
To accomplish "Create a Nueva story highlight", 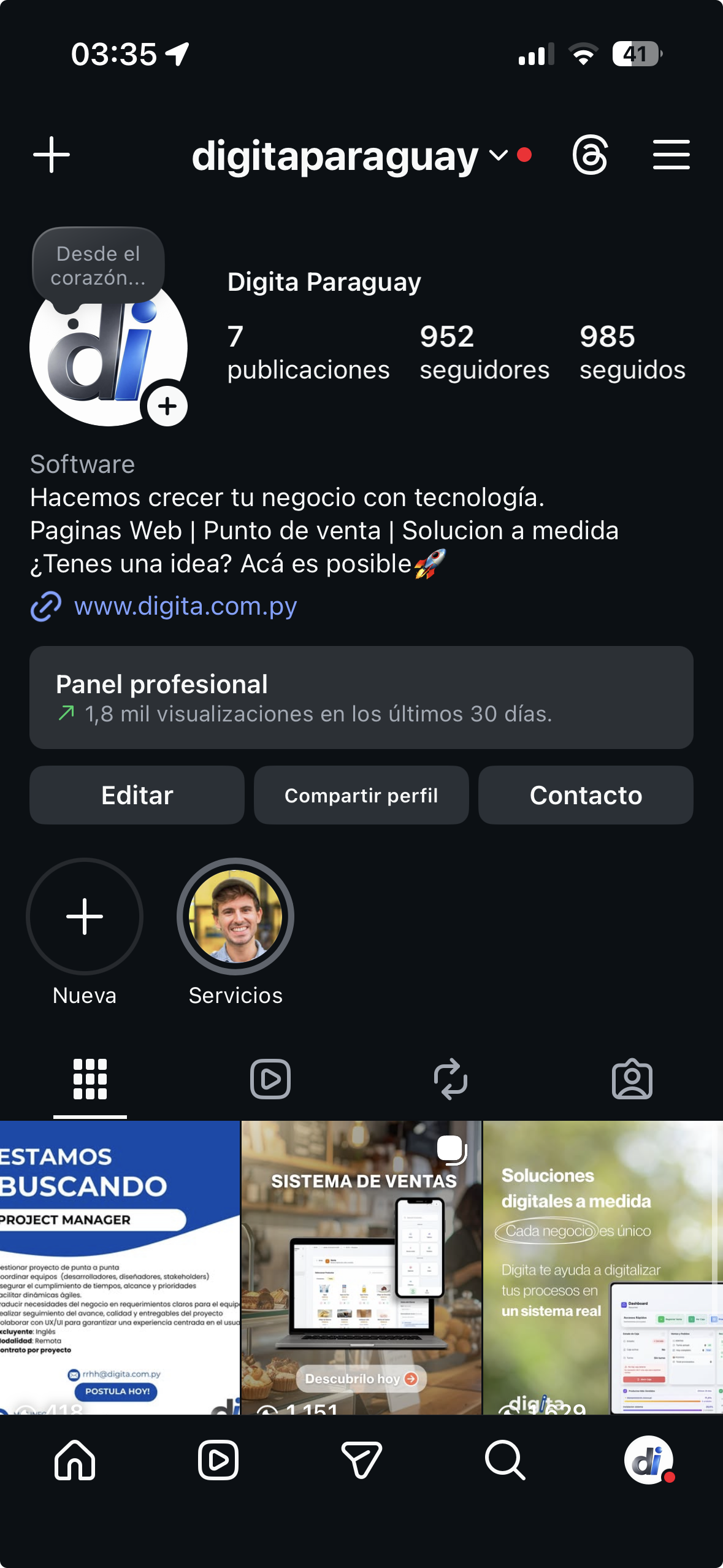I will click(x=85, y=917).
